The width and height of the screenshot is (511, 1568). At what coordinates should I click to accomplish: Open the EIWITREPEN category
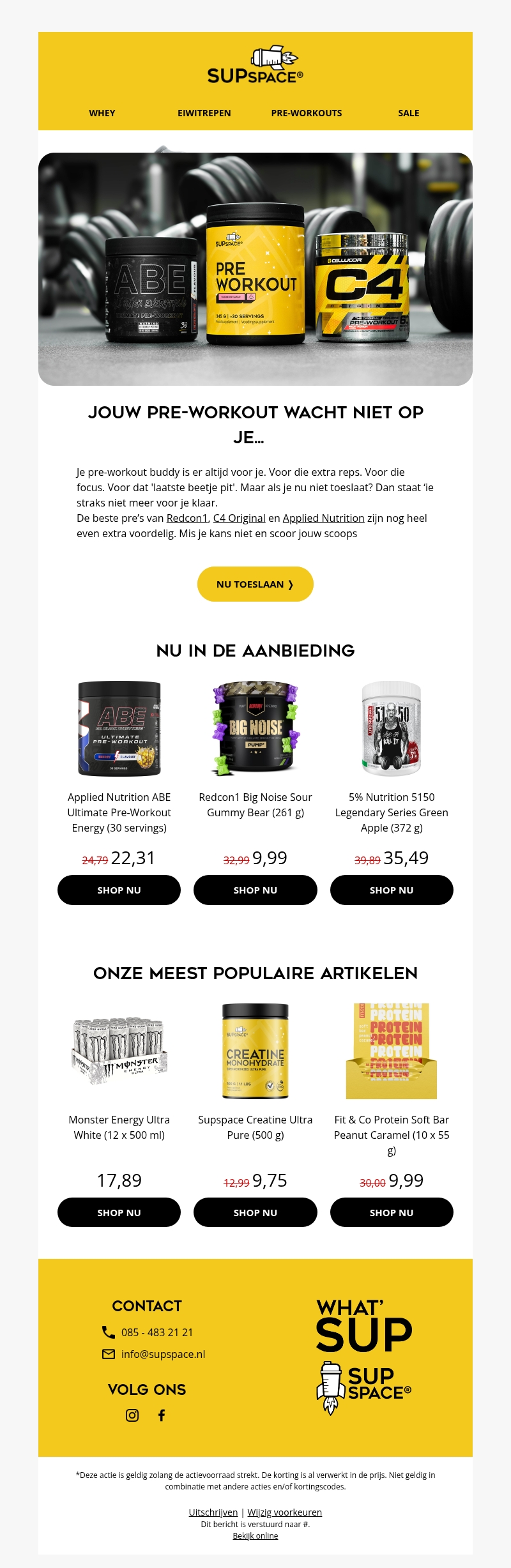(x=204, y=113)
